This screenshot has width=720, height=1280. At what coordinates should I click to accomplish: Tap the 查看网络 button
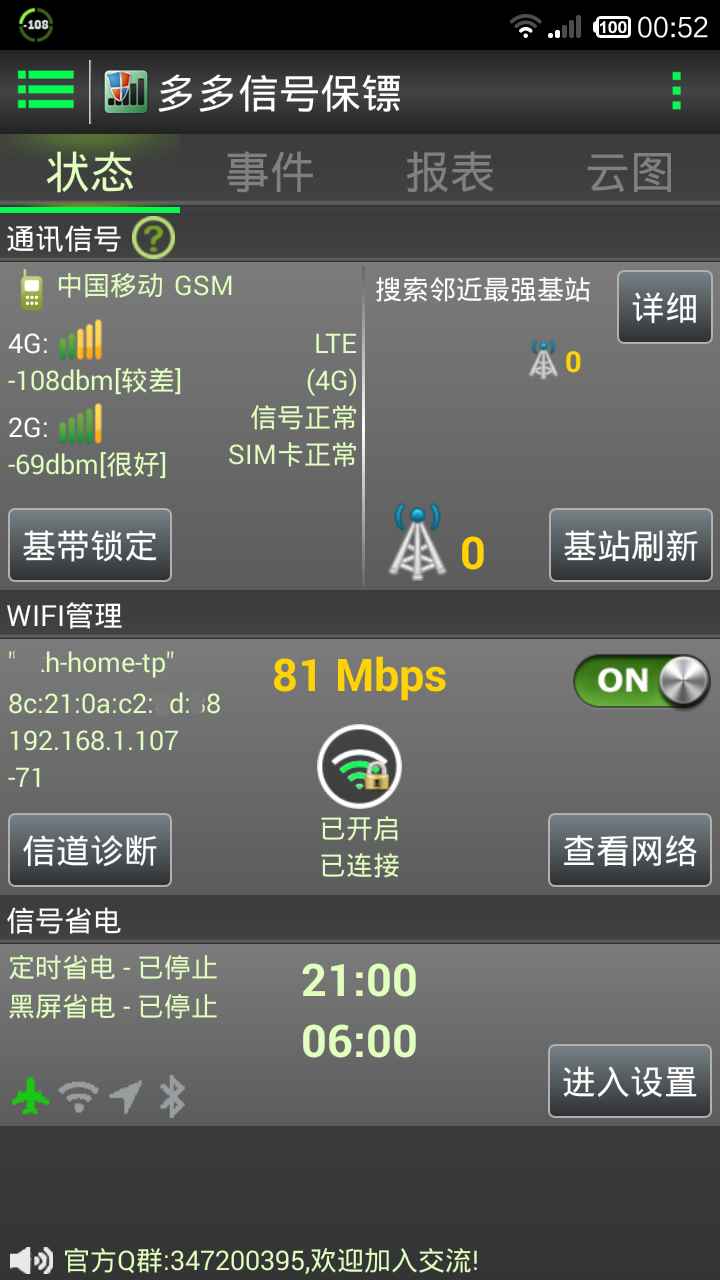pos(631,850)
